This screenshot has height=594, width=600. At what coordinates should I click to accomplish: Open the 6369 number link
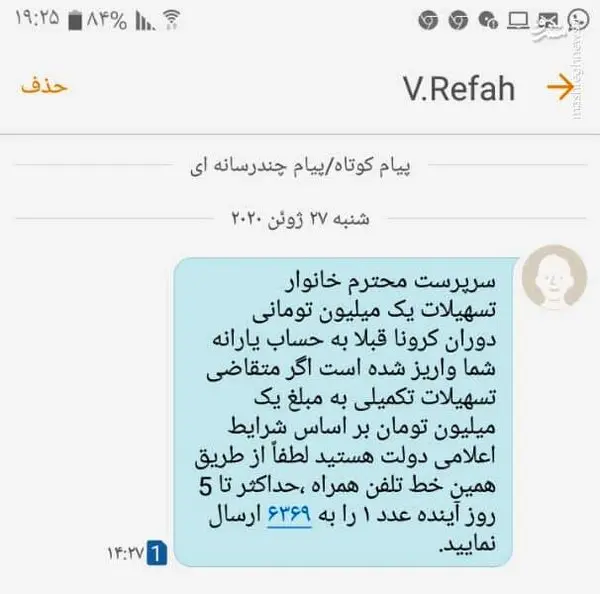pyautogui.click(x=289, y=516)
